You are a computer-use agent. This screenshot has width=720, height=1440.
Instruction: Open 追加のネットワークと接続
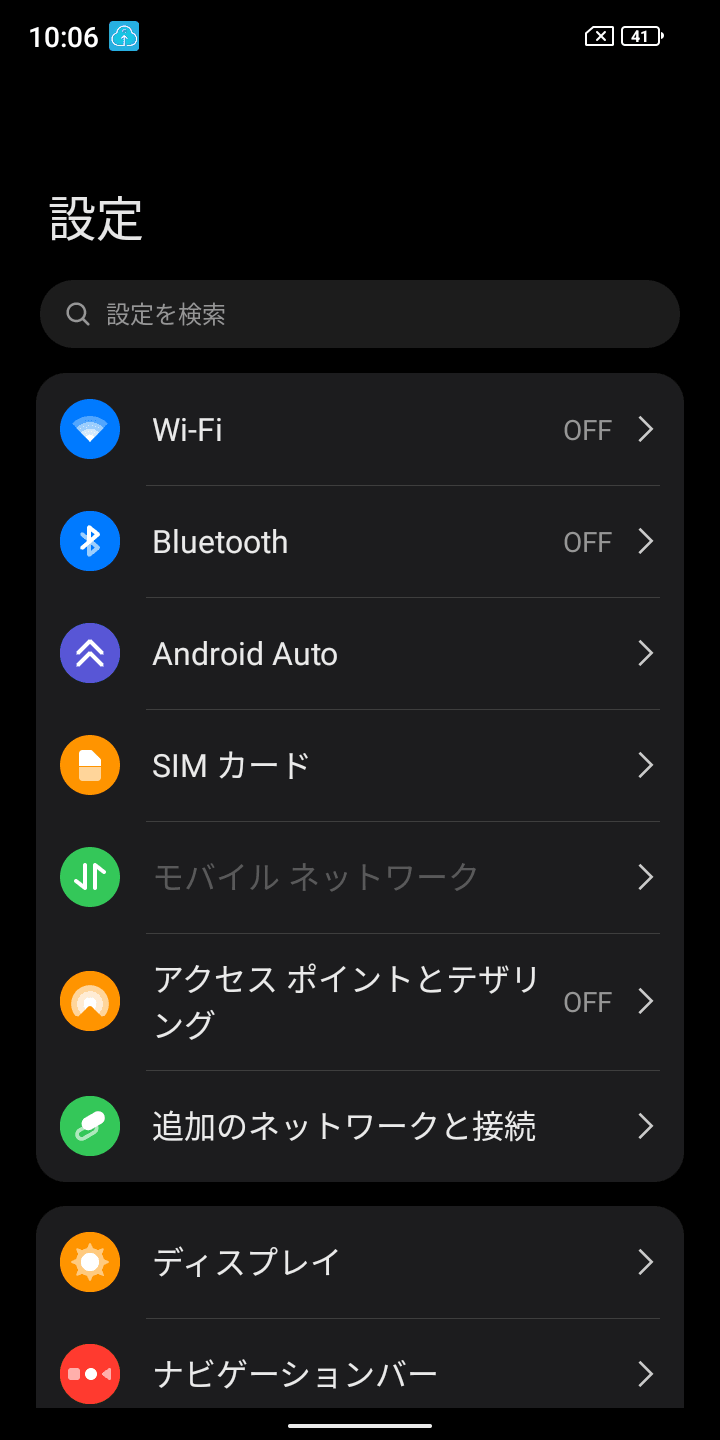coord(360,1127)
